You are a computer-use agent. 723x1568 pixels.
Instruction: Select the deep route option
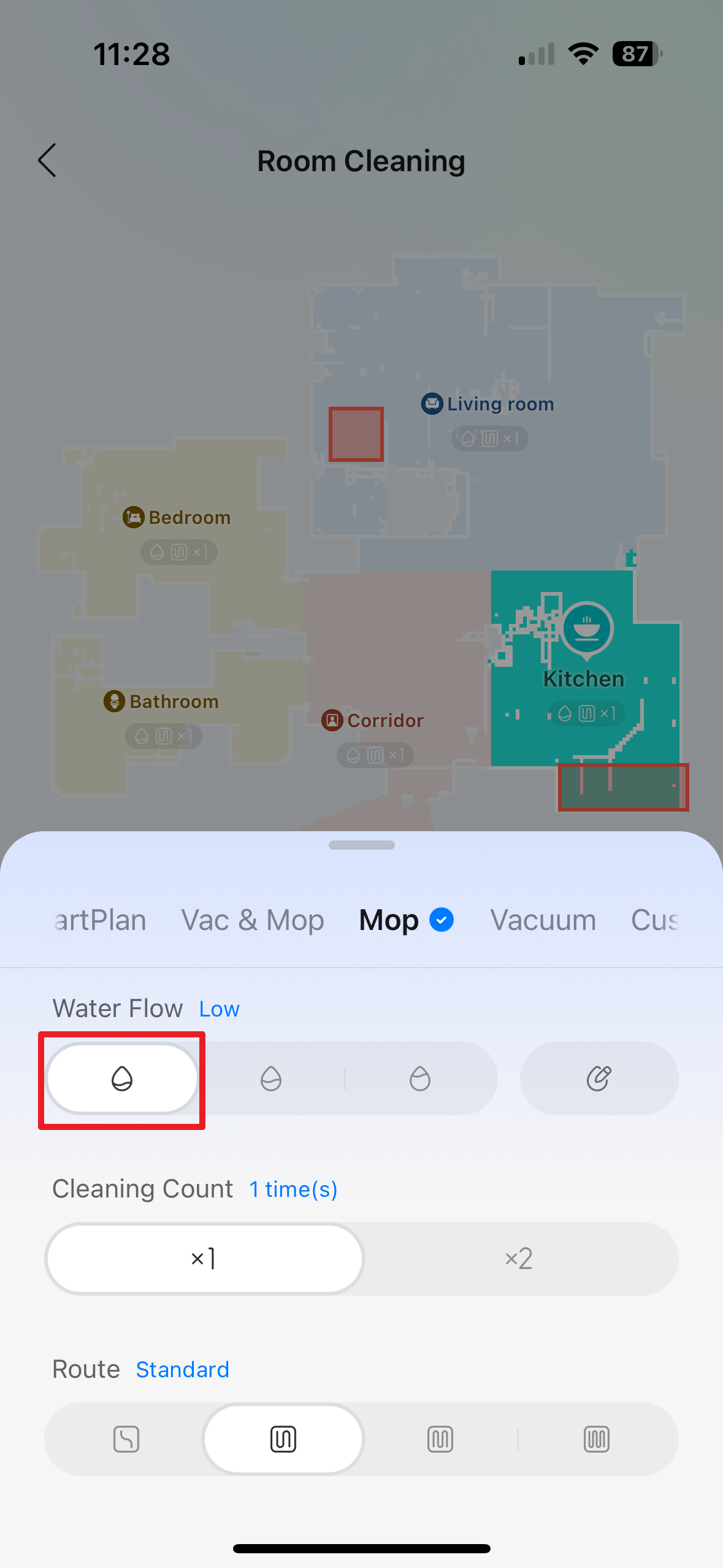point(597,1439)
